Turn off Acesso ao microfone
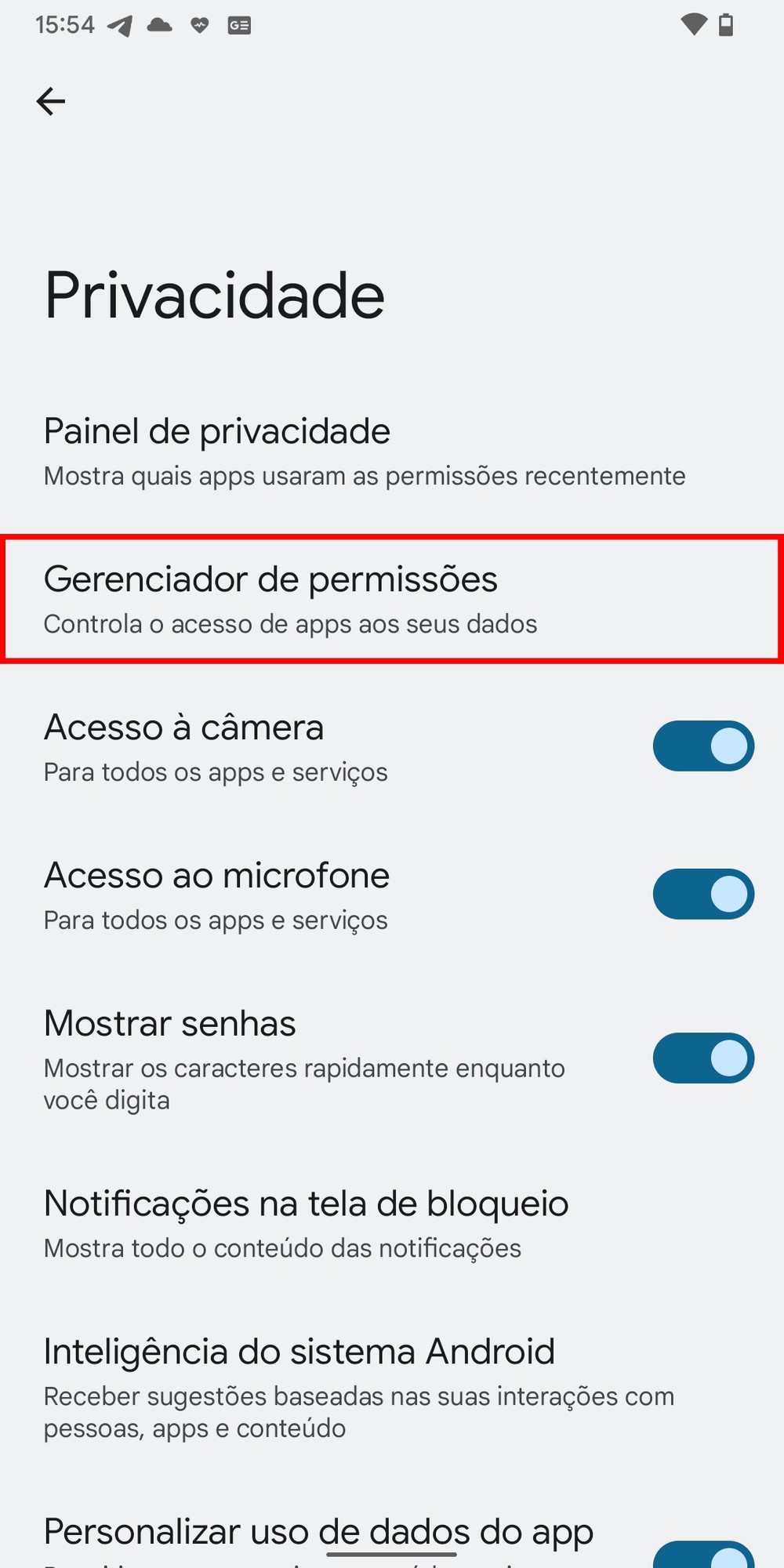This screenshot has width=784, height=1568. point(703,894)
